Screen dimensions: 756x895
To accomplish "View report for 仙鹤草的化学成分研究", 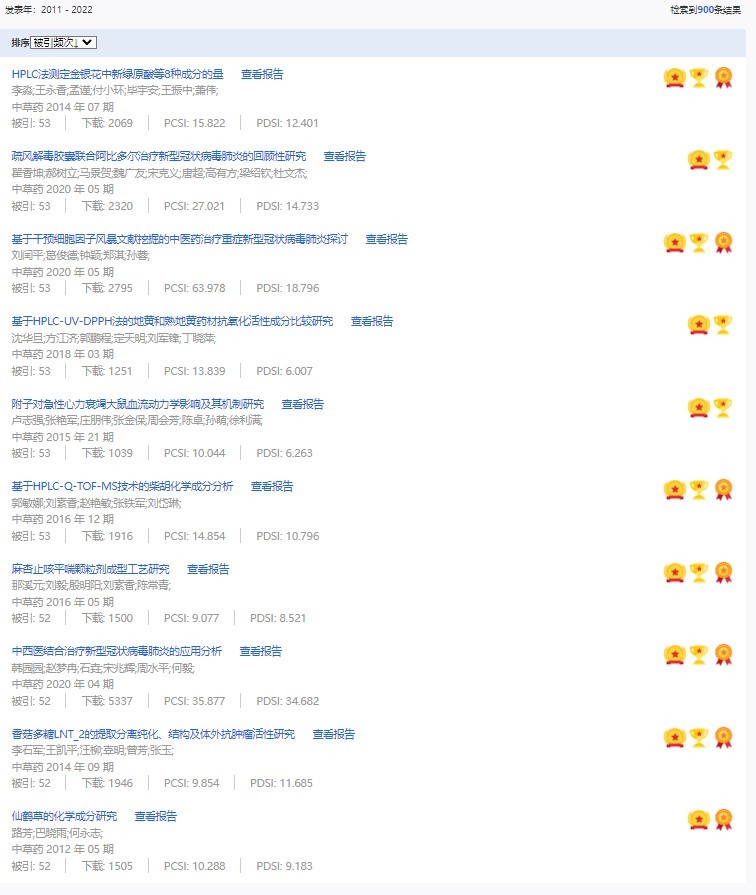I will coord(156,816).
